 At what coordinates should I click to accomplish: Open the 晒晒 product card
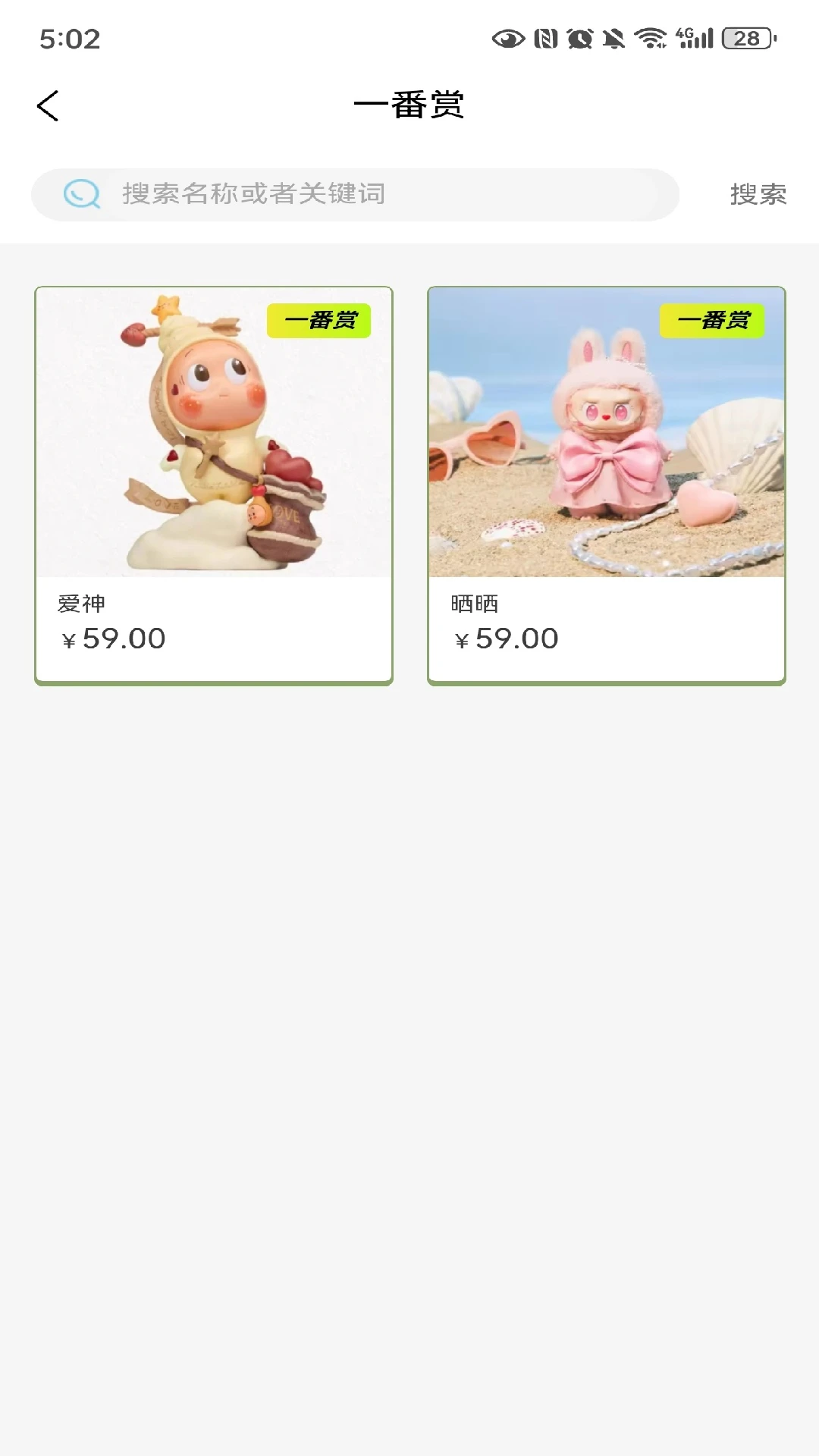[x=606, y=485]
